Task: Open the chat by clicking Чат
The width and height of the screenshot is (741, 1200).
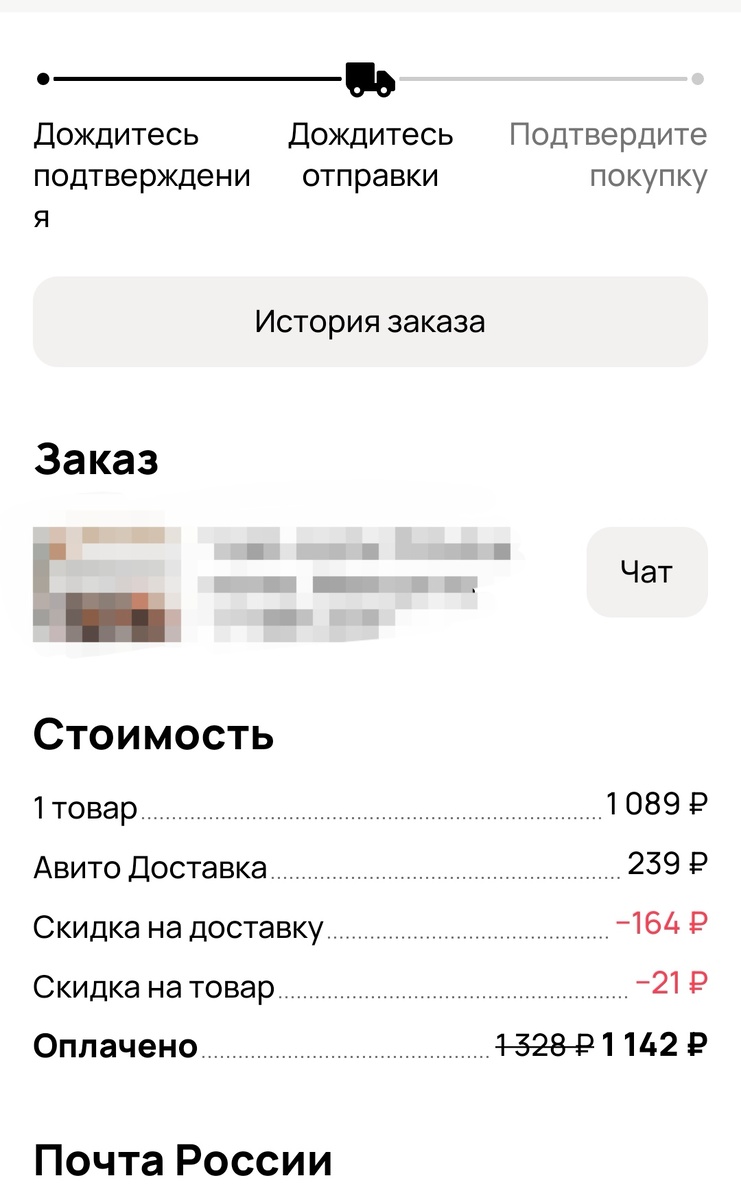Action: pyautogui.click(x=646, y=572)
